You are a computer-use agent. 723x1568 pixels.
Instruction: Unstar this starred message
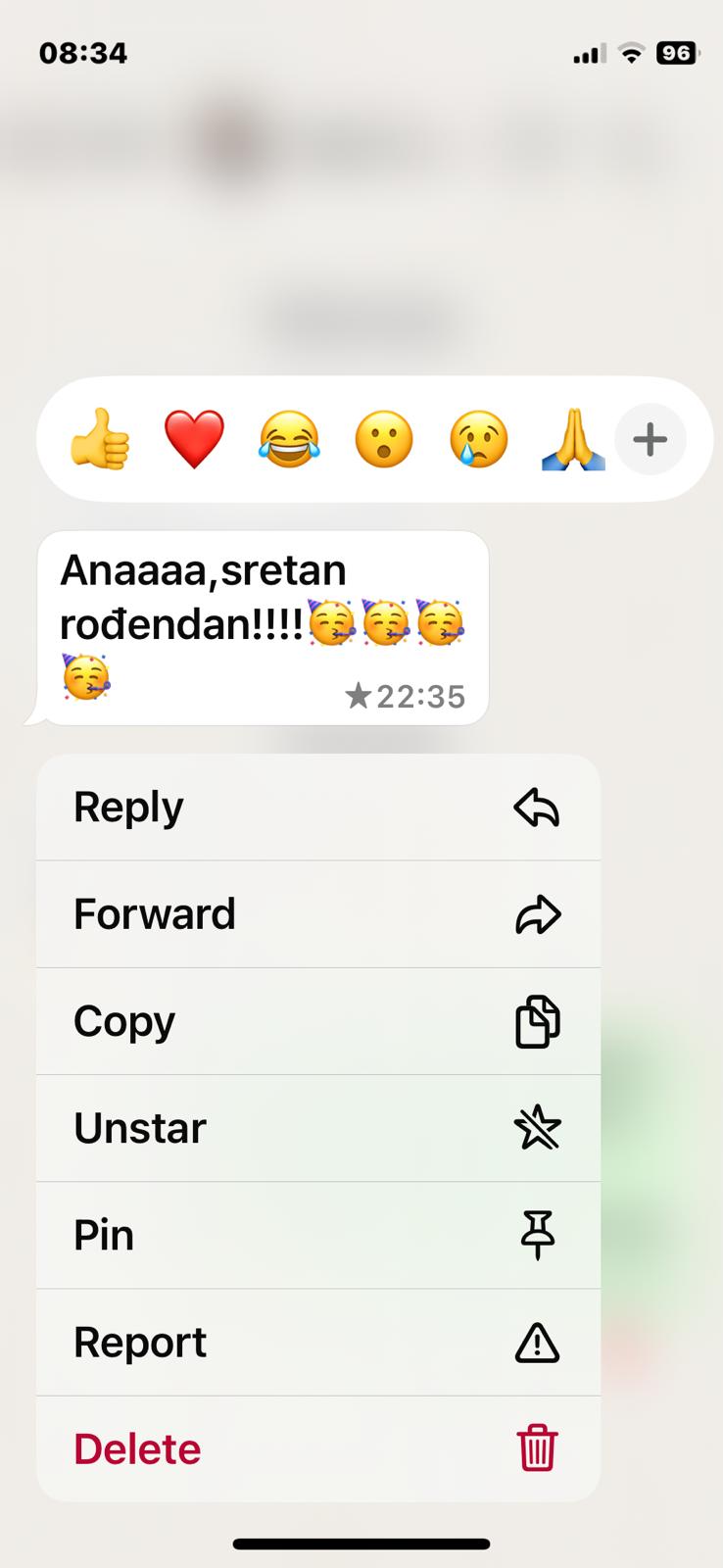317,1128
